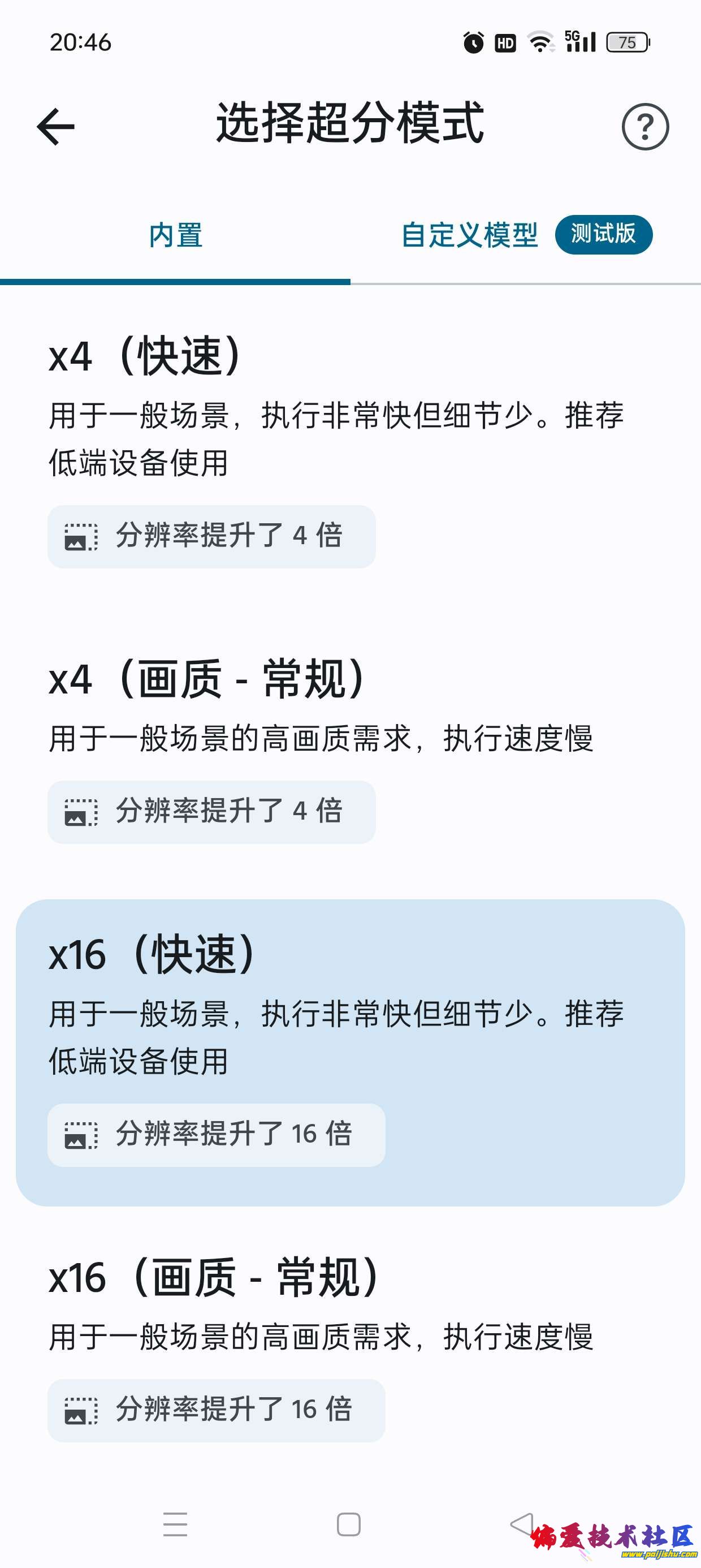Go back using the top-left arrow
The height and width of the screenshot is (1568, 701).
56,127
